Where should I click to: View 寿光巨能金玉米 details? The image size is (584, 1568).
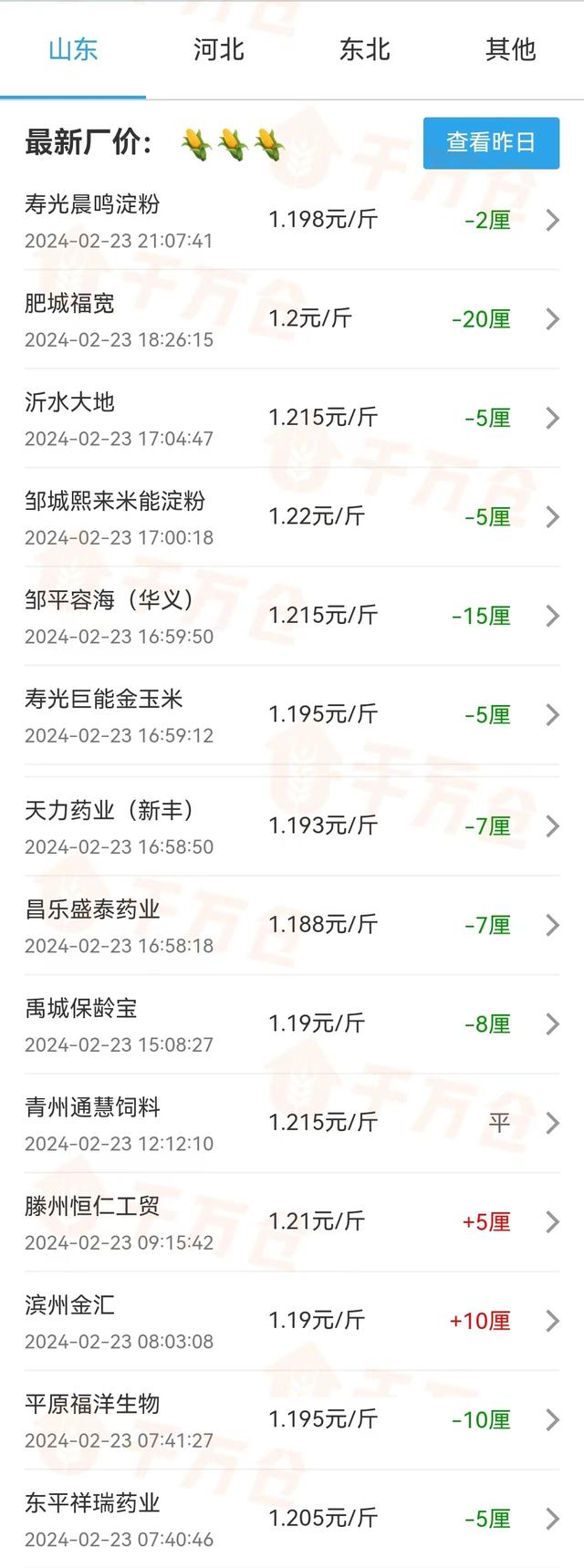(292, 715)
